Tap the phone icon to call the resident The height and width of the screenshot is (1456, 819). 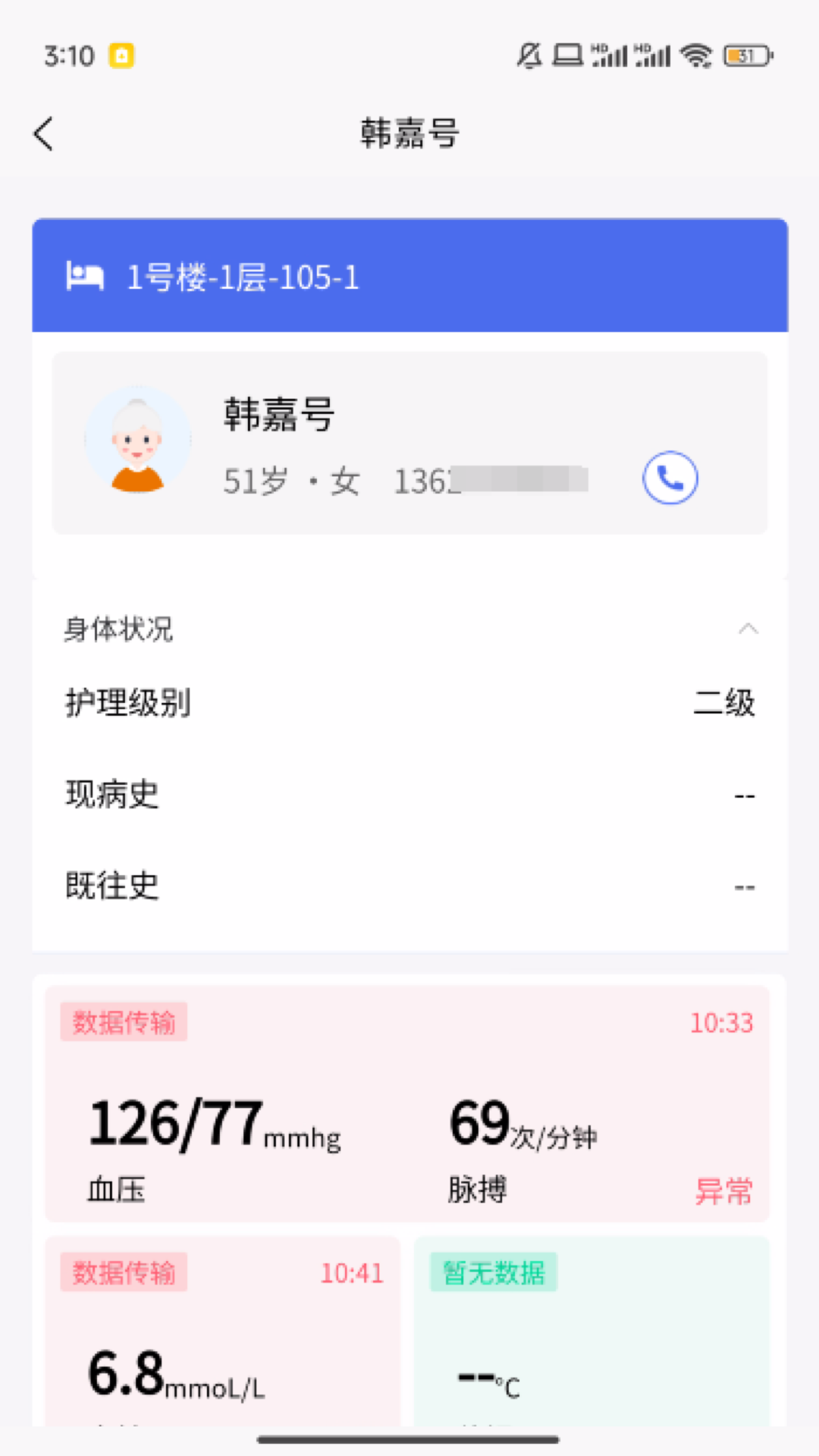669,478
